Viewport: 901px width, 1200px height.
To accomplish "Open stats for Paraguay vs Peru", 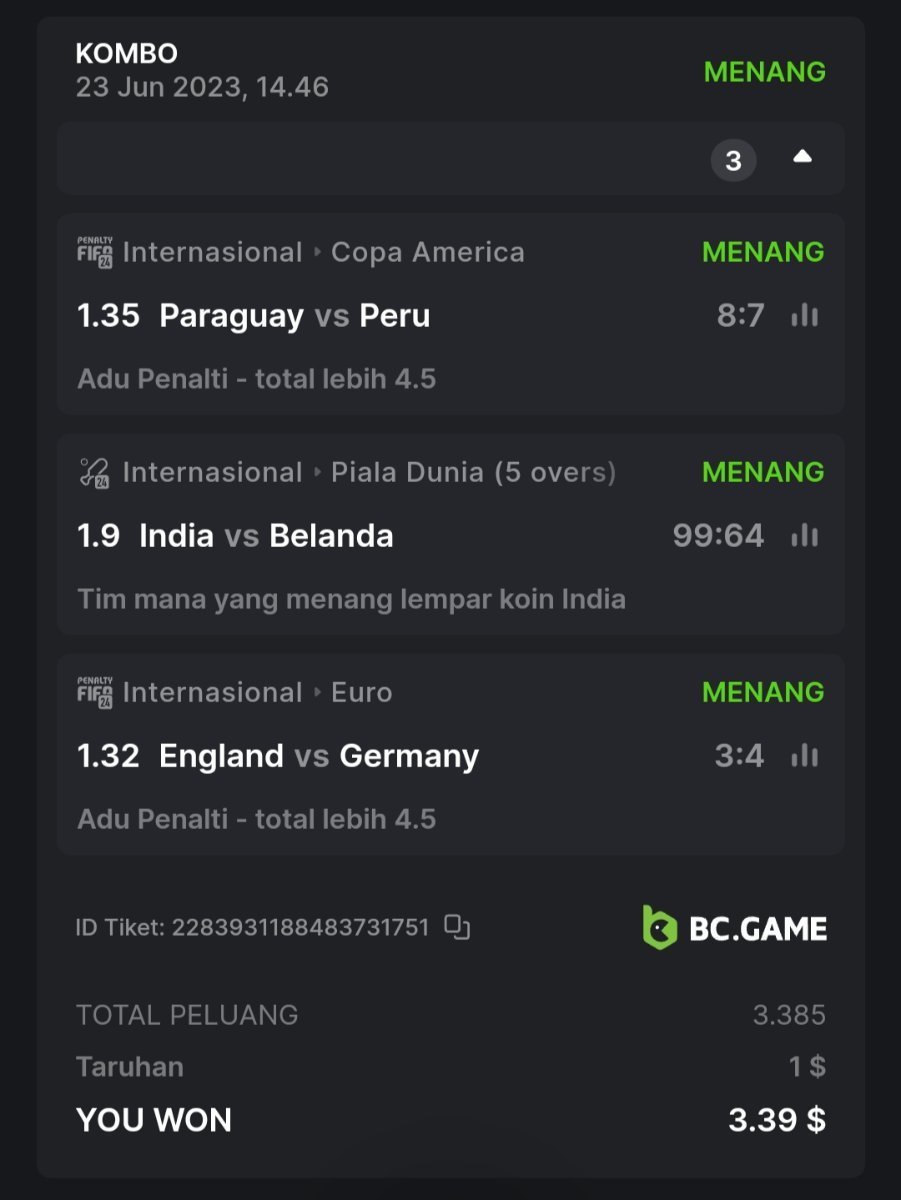I will point(804,316).
